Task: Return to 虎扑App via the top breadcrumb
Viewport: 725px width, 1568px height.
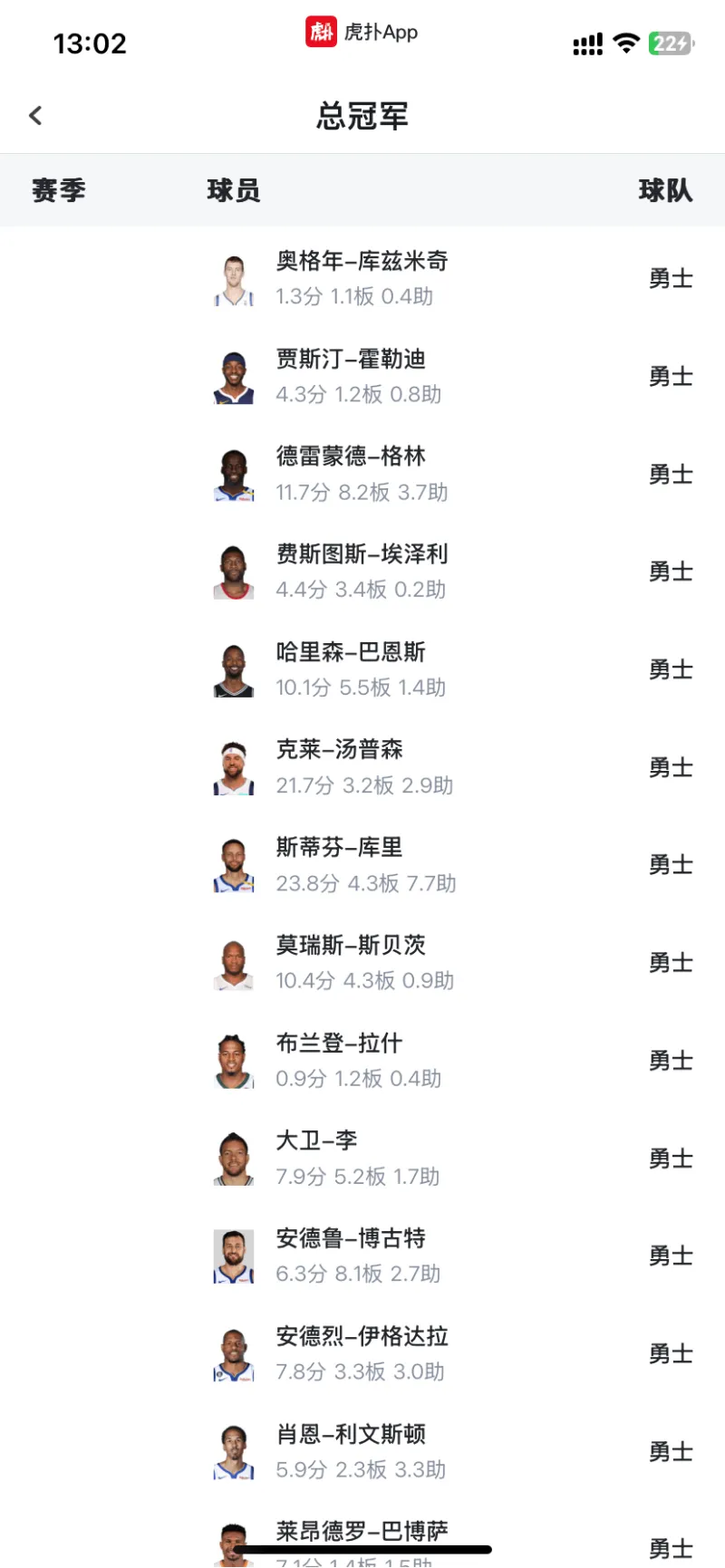Action: click(362, 33)
